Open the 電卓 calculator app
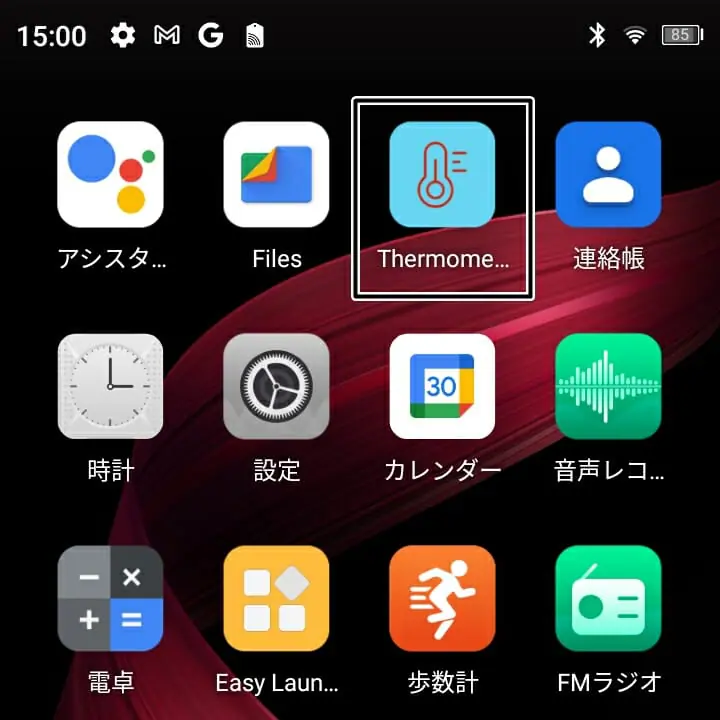Screen dimensions: 720x720 110,599
